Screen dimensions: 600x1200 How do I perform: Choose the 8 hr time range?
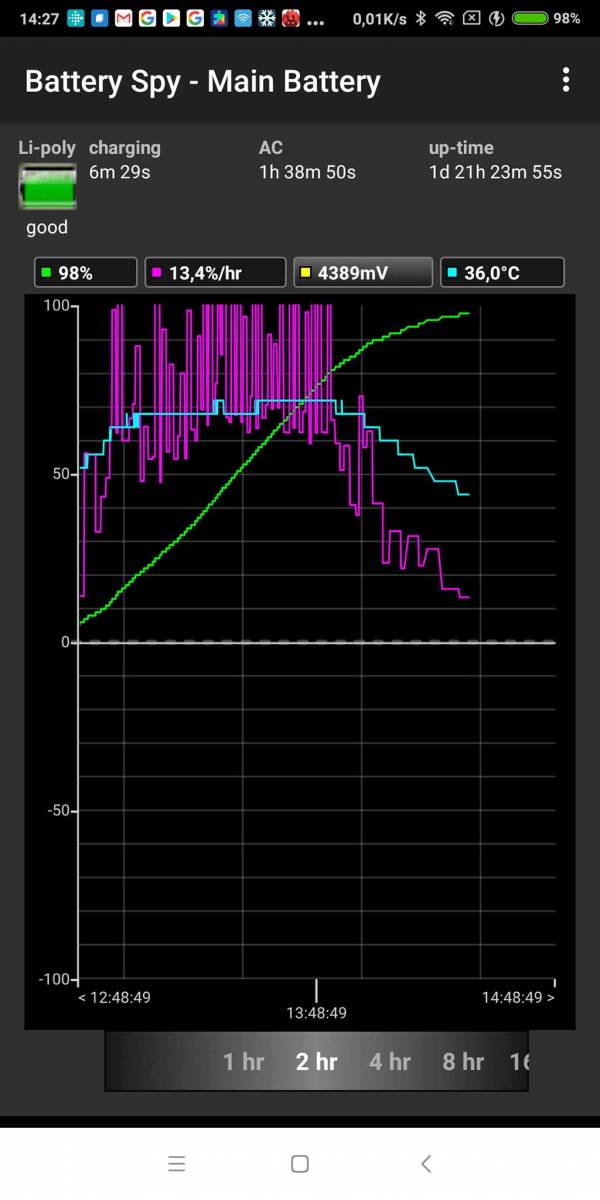(x=463, y=1062)
